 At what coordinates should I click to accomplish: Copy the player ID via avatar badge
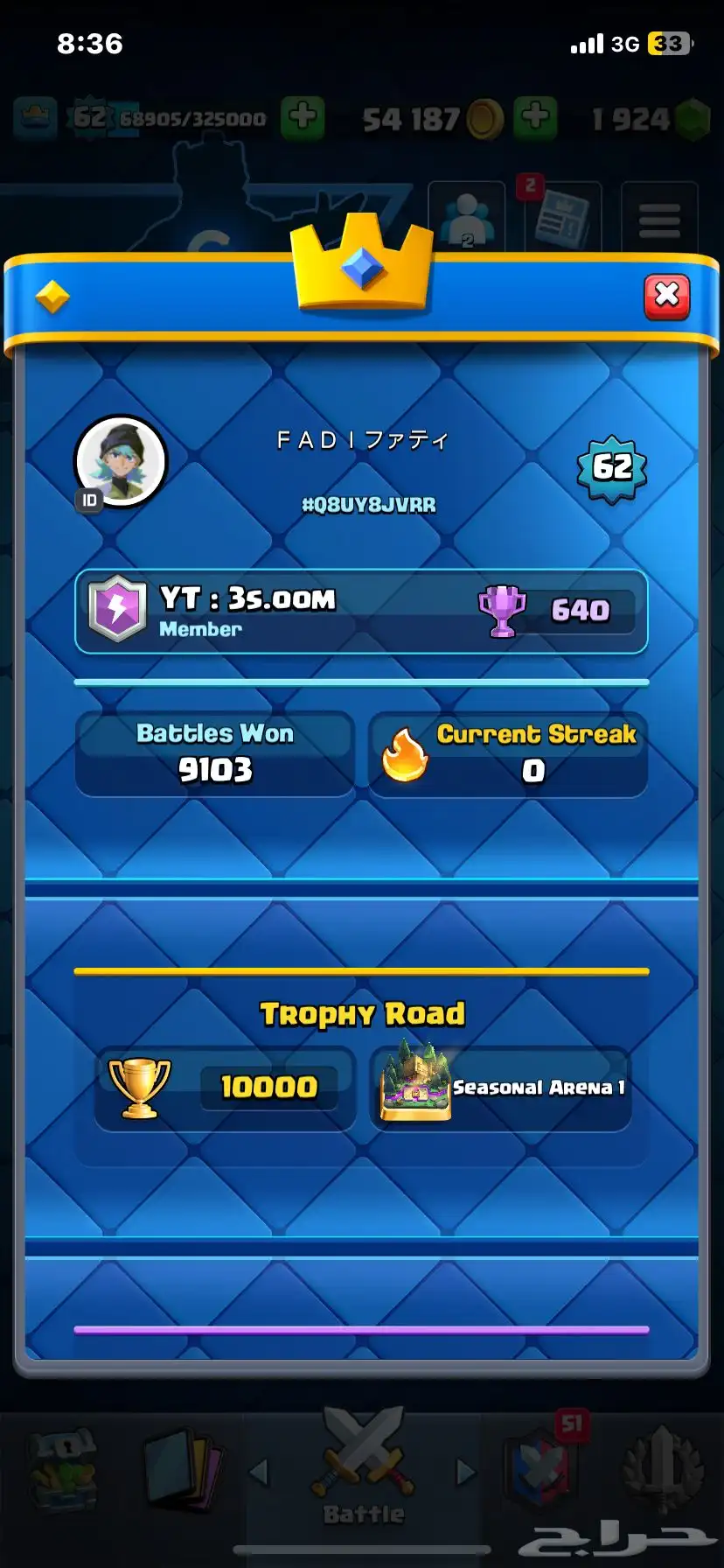point(90,500)
